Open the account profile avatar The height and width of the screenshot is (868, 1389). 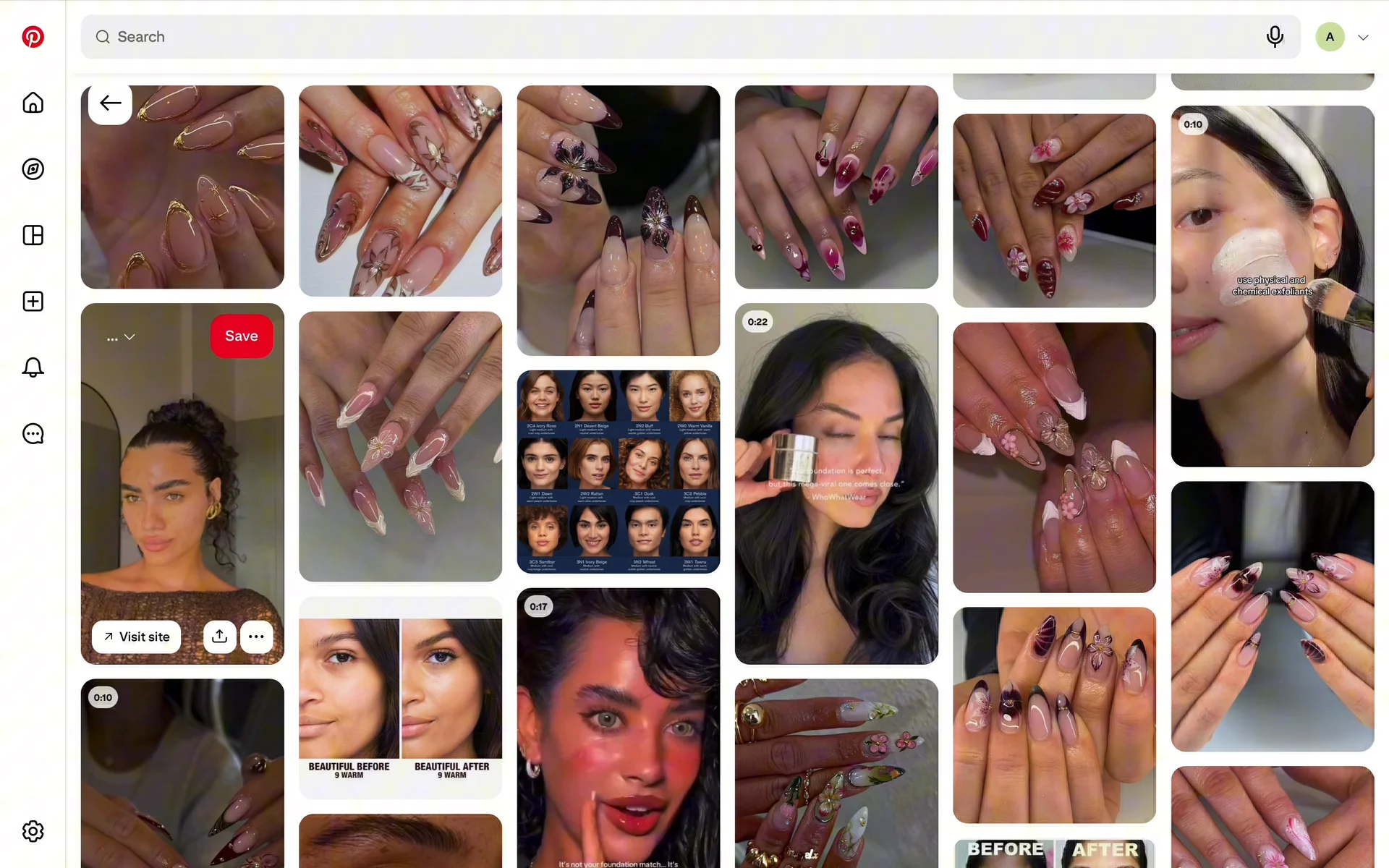(1330, 37)
